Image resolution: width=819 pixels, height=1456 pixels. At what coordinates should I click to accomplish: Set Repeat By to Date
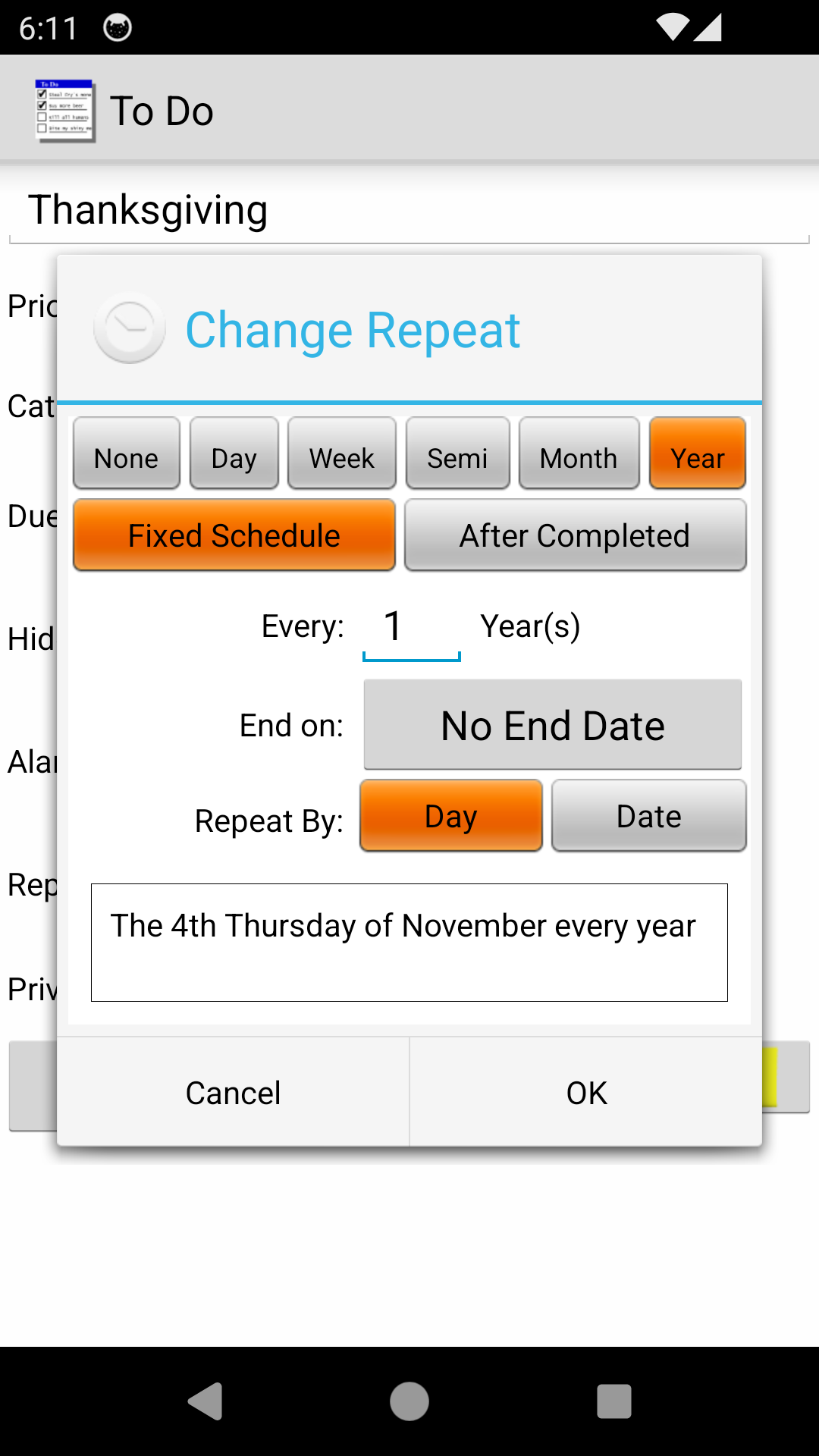point(648,816)
